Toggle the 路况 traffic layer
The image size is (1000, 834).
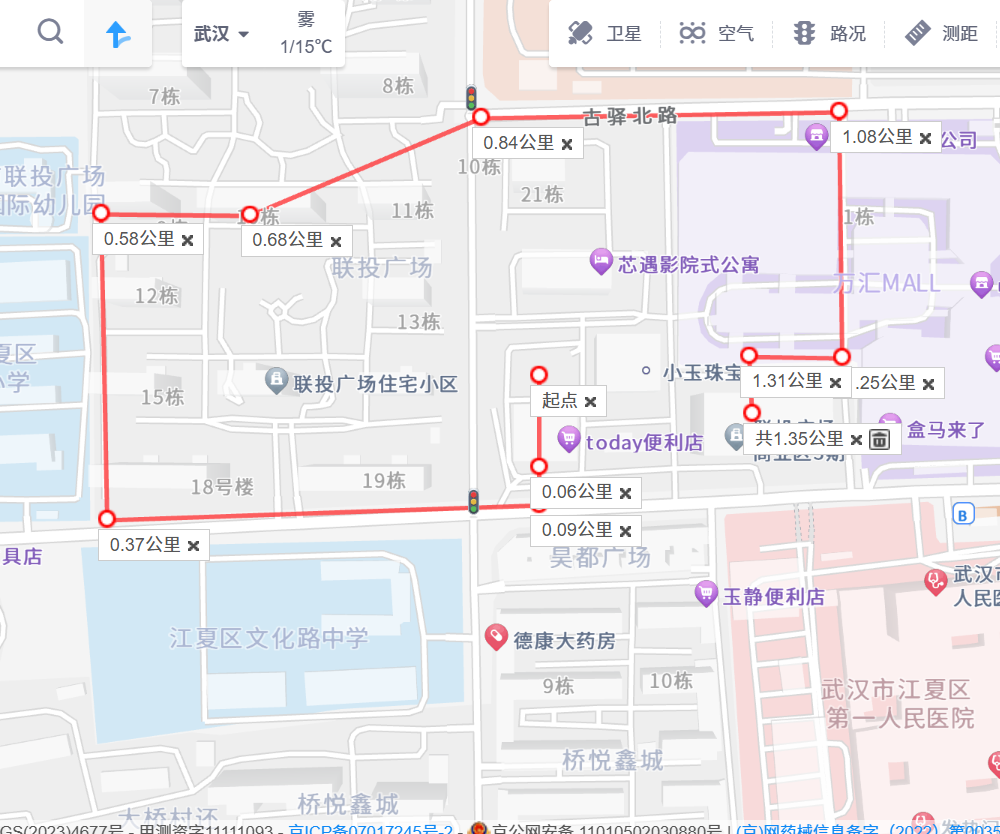pyautogui.click(x=829, y=33)
